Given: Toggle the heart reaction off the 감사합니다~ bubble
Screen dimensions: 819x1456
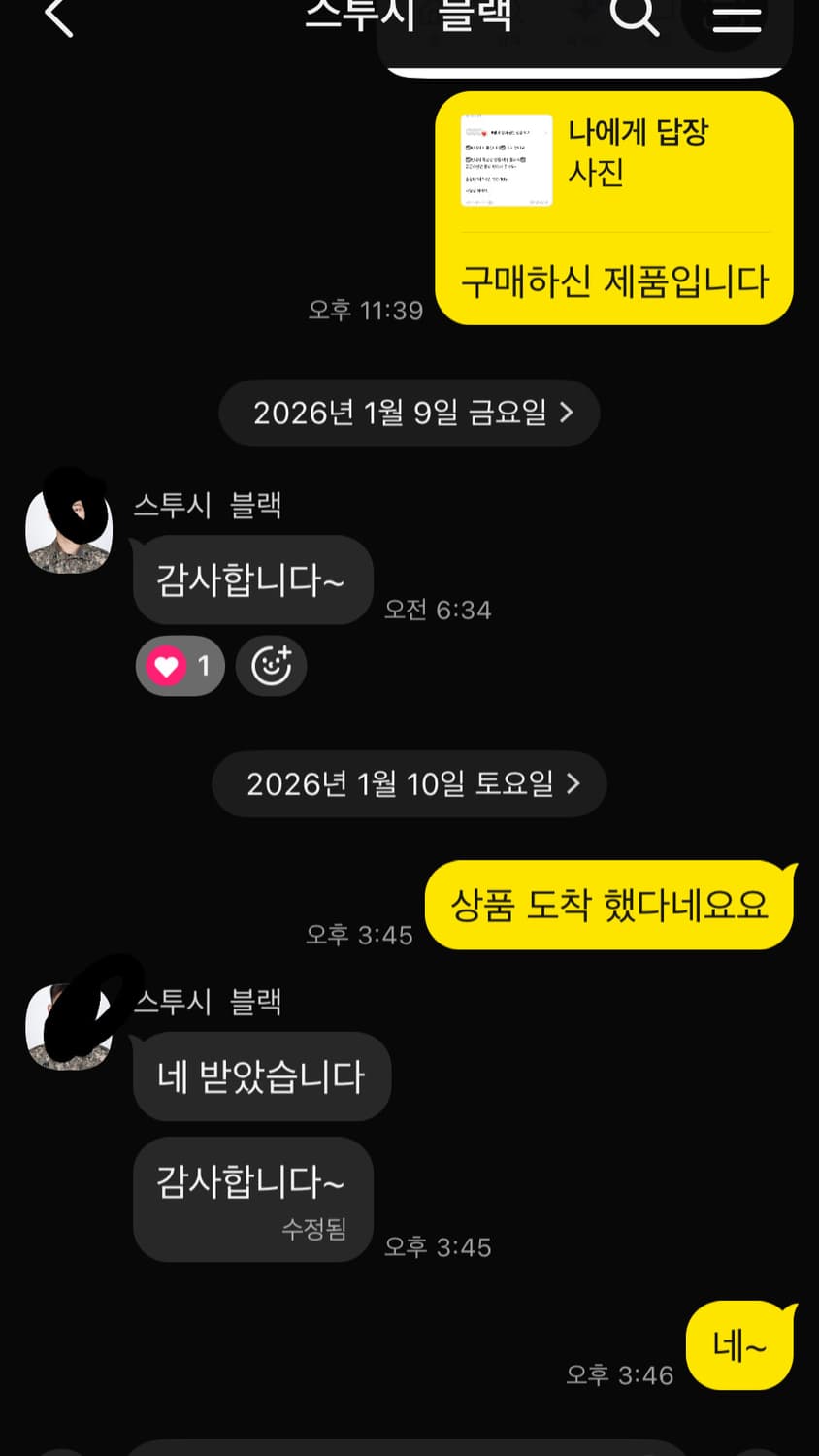Looking at the screenshot, I should coord(180,666).
